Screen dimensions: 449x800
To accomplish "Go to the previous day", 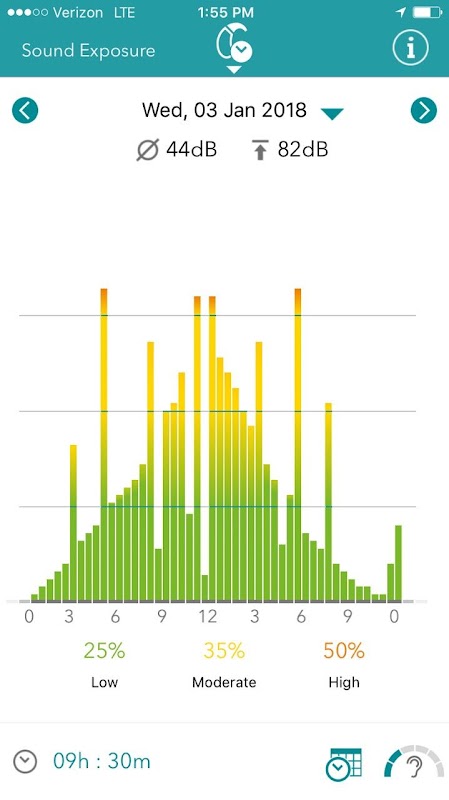I will click(x=25, y=110).
